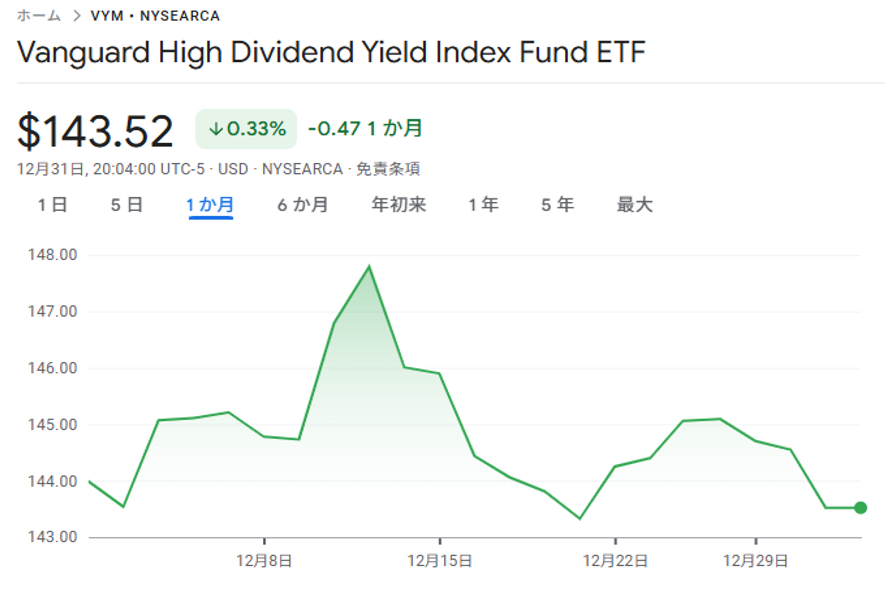The image size is (885, 589).
Task: Show the 6か月 price chart
Action: pos(303,205)
